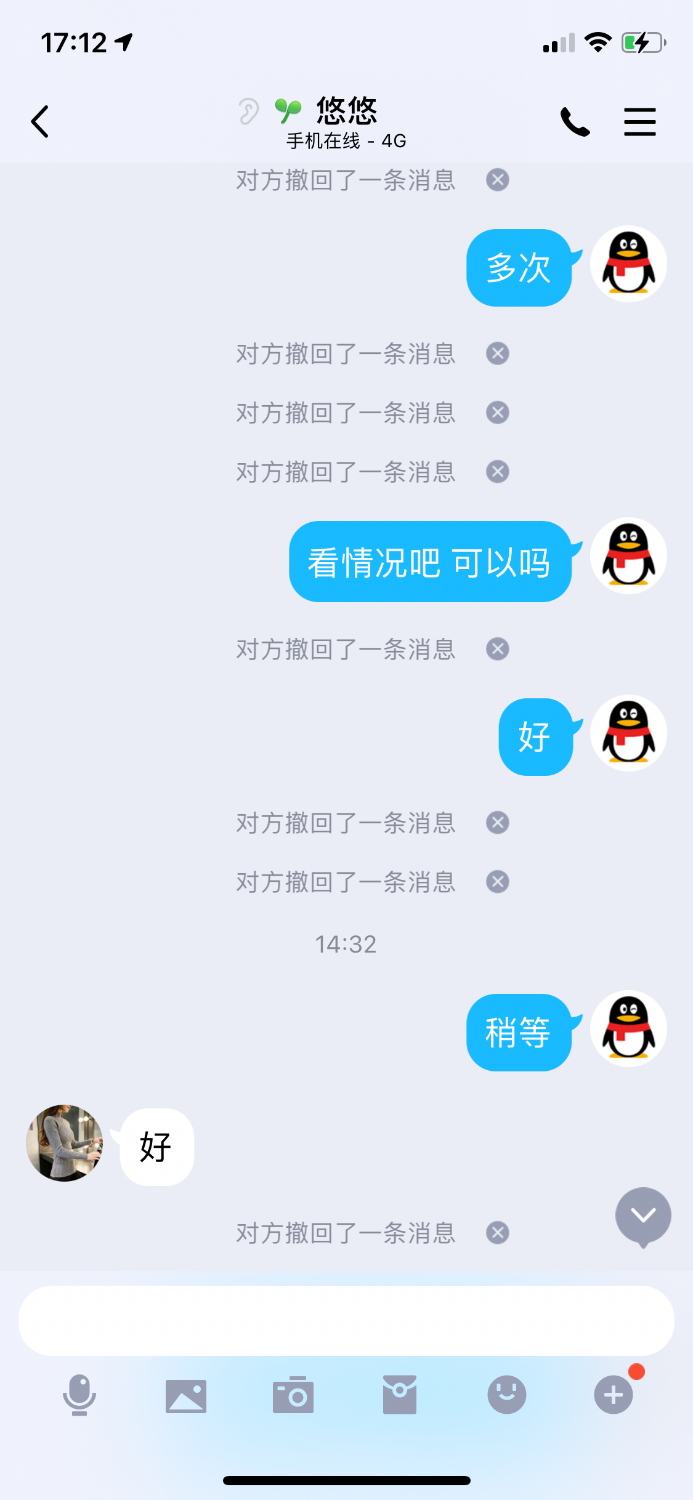This screenshot has height=1500, width=693.
Task: Jump to latest message with down arrow
Action: coord(643,1215)
